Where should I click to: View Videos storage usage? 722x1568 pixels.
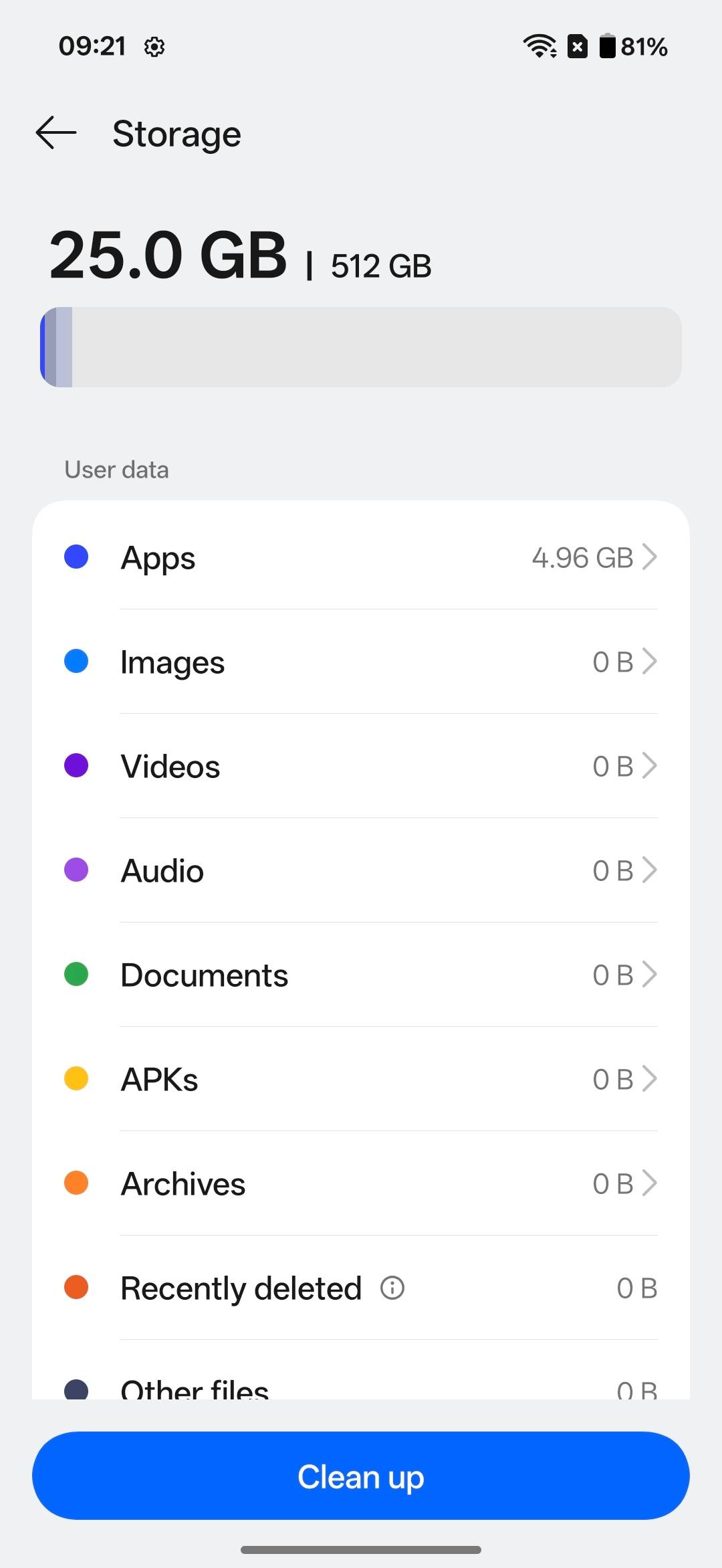point(361,765)
